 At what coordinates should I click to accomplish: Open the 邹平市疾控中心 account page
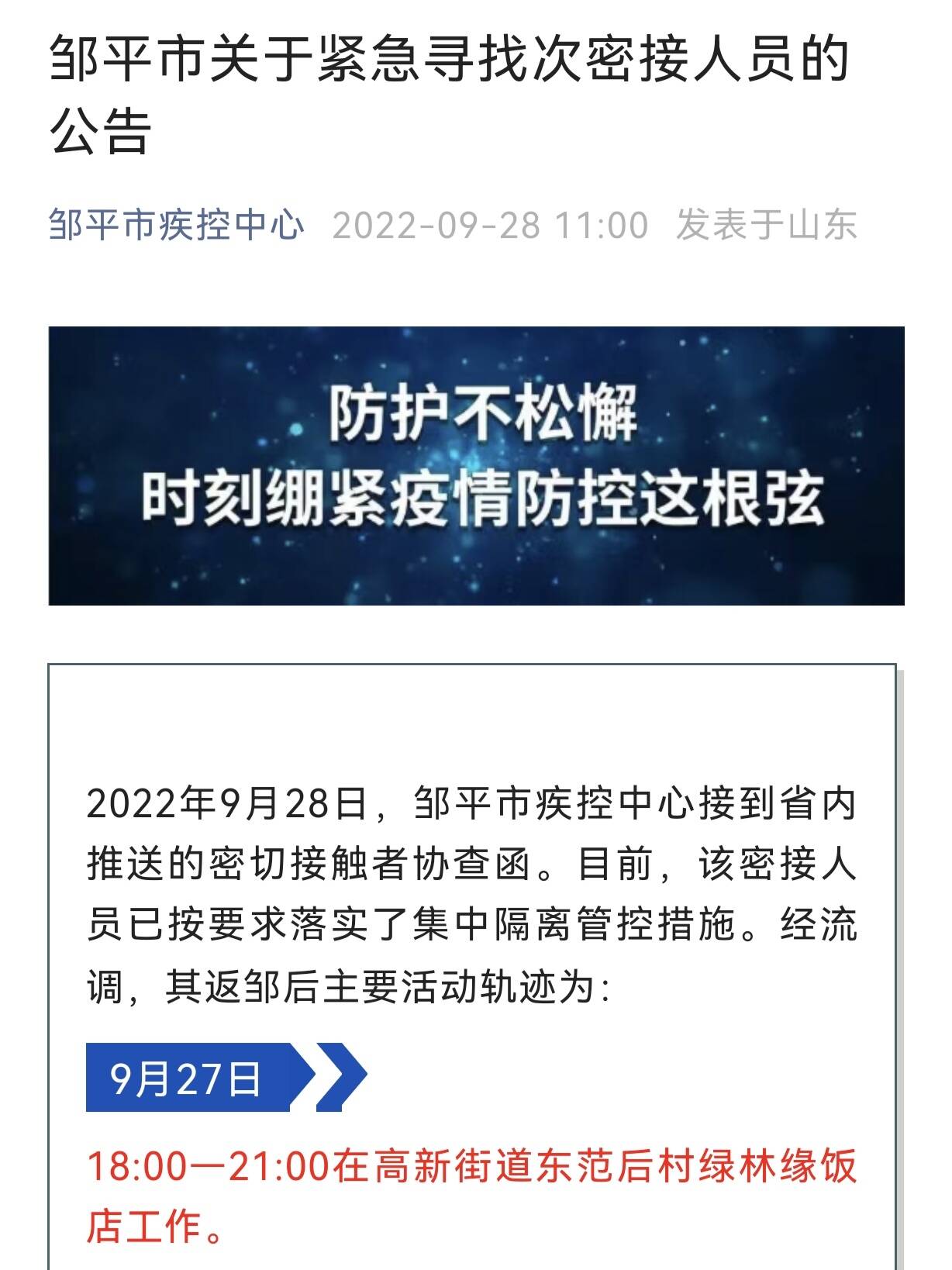coord(177,225)
